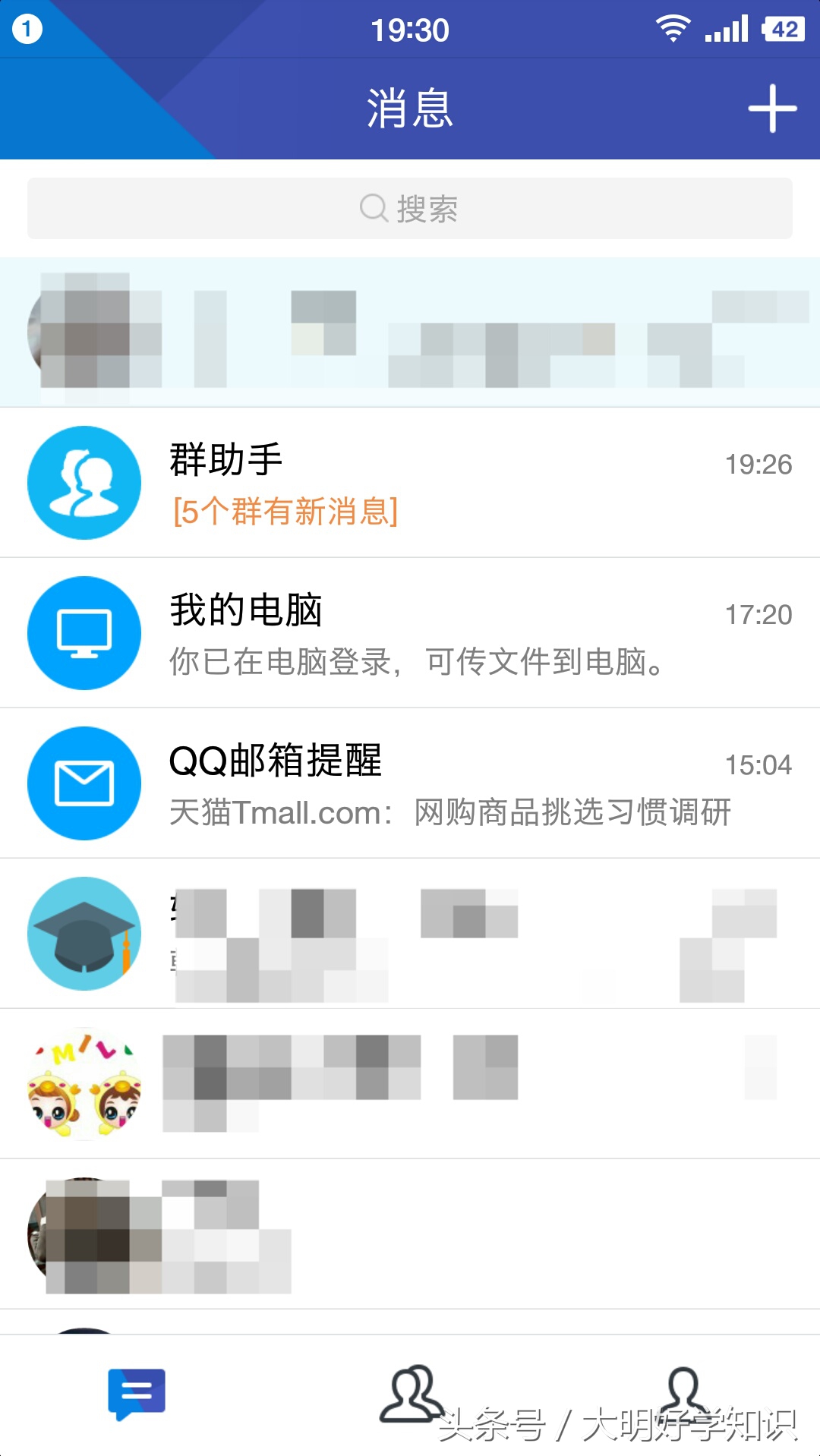Tap the 5个群有新消息 orange text
The height and width of the screenshot is (1456, 820).
(285, 512)
